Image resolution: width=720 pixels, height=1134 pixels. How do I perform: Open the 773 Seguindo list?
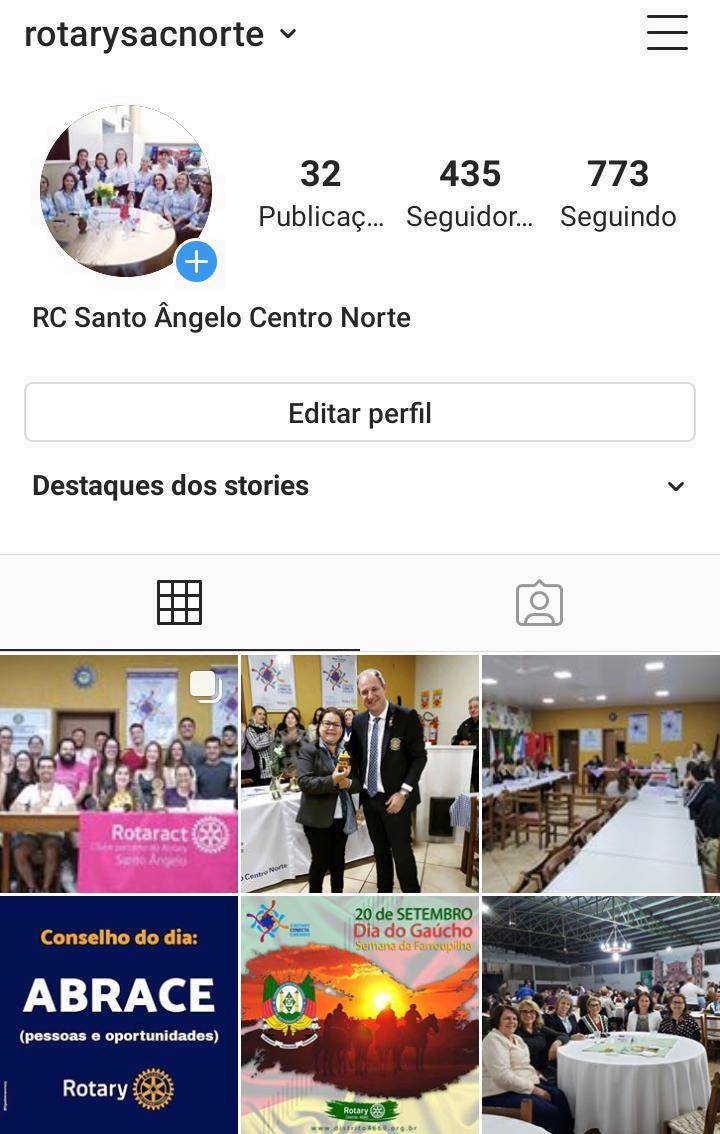(x=618, y=192)
